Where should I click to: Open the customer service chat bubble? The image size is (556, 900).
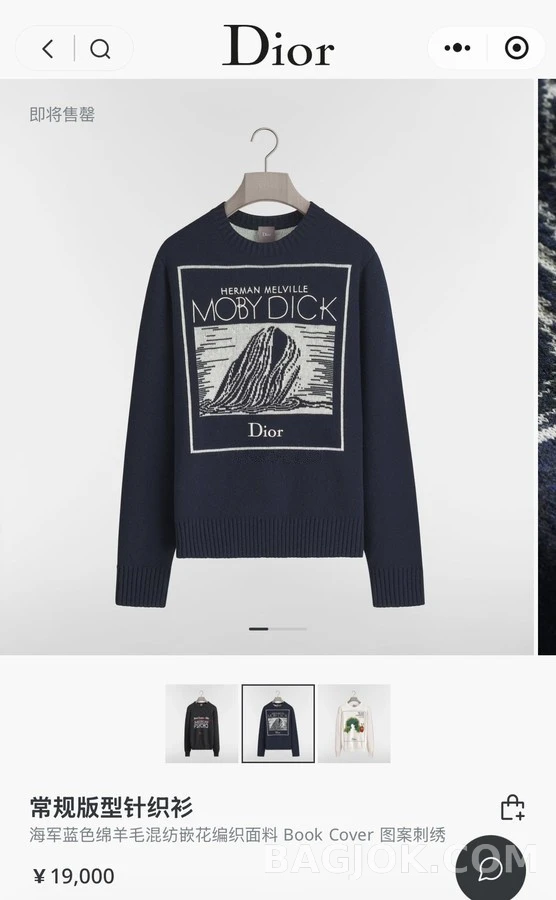pyautogui.click(x=491, y=867)
